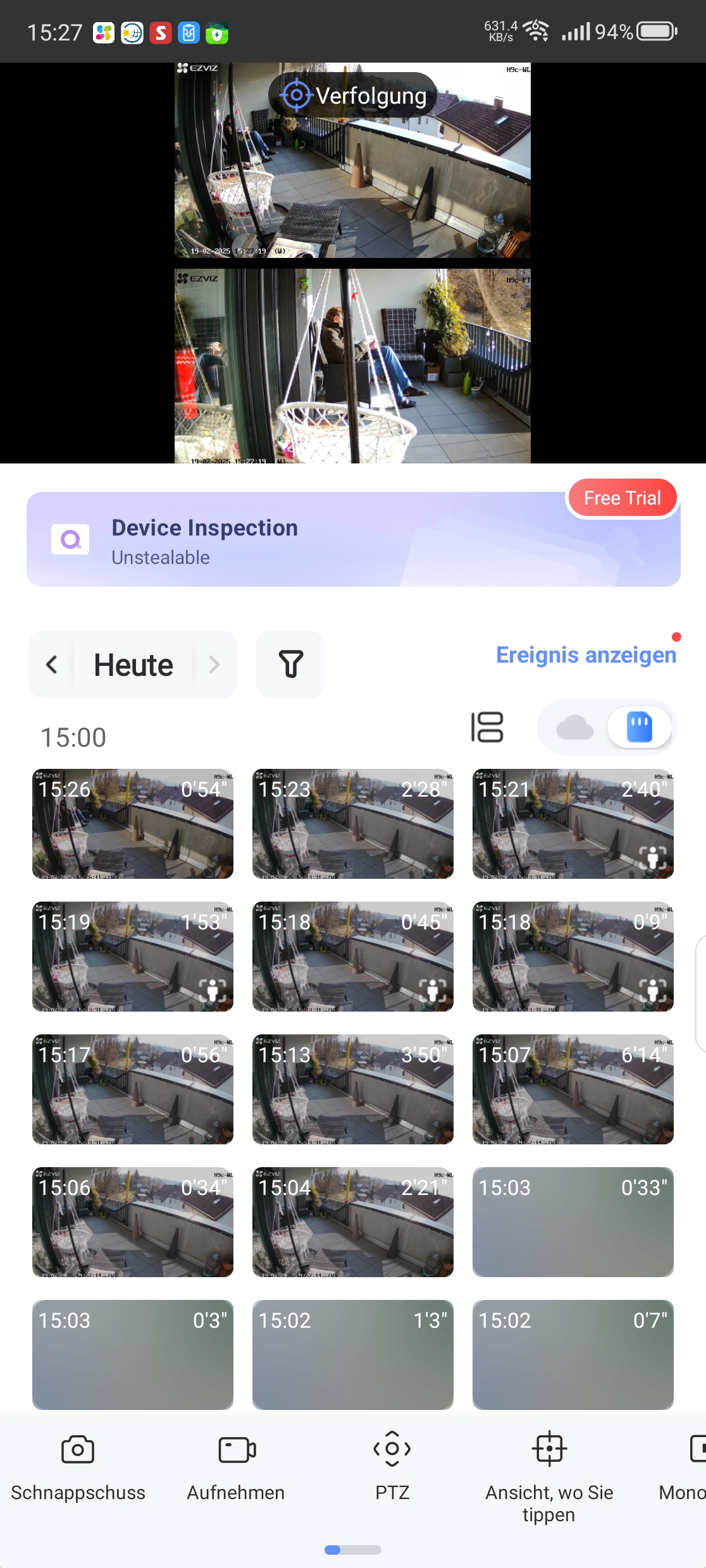Open the Heute date picker
The image size is (706, 1568).
tap(133, 665)
